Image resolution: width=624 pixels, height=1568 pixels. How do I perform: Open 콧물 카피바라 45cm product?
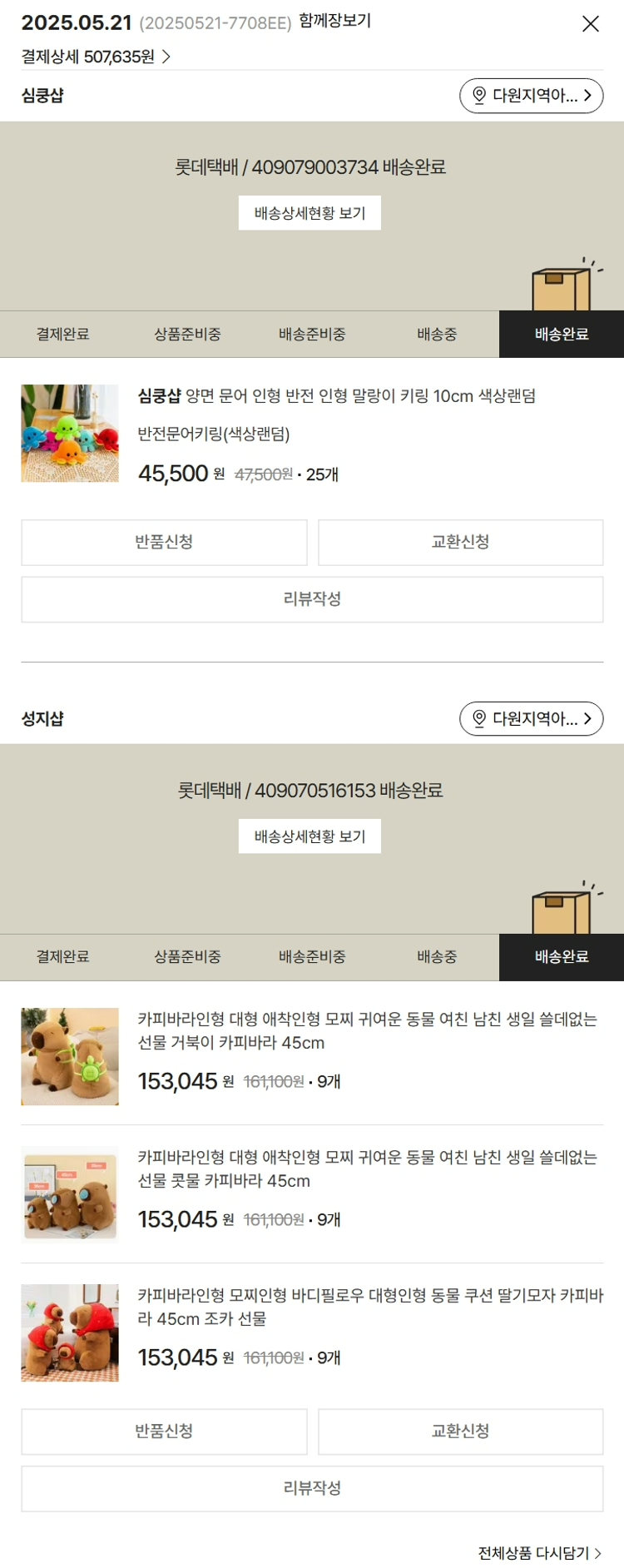(x=366, y=1169)
